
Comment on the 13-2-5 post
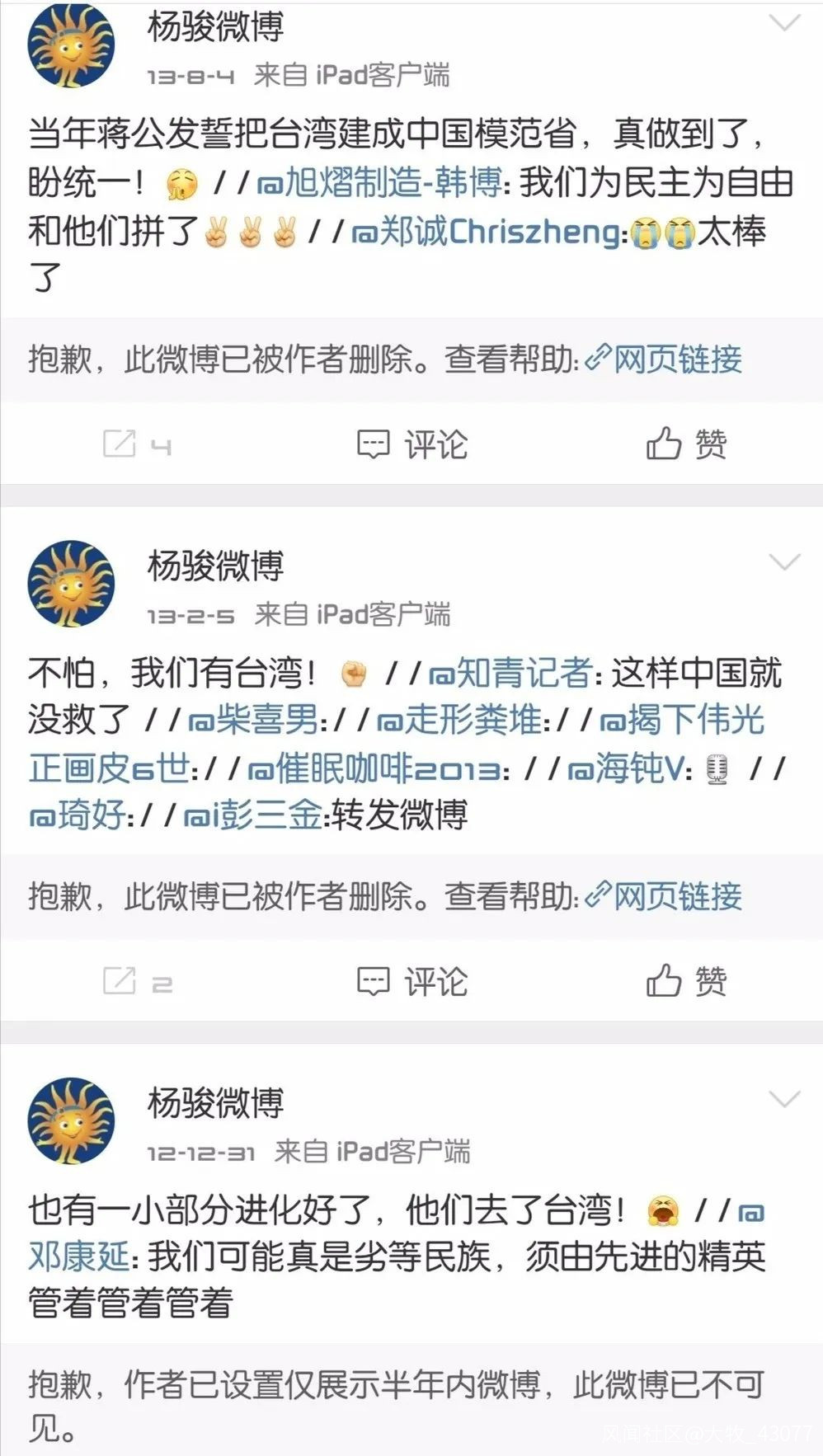(x=411, y=981)
